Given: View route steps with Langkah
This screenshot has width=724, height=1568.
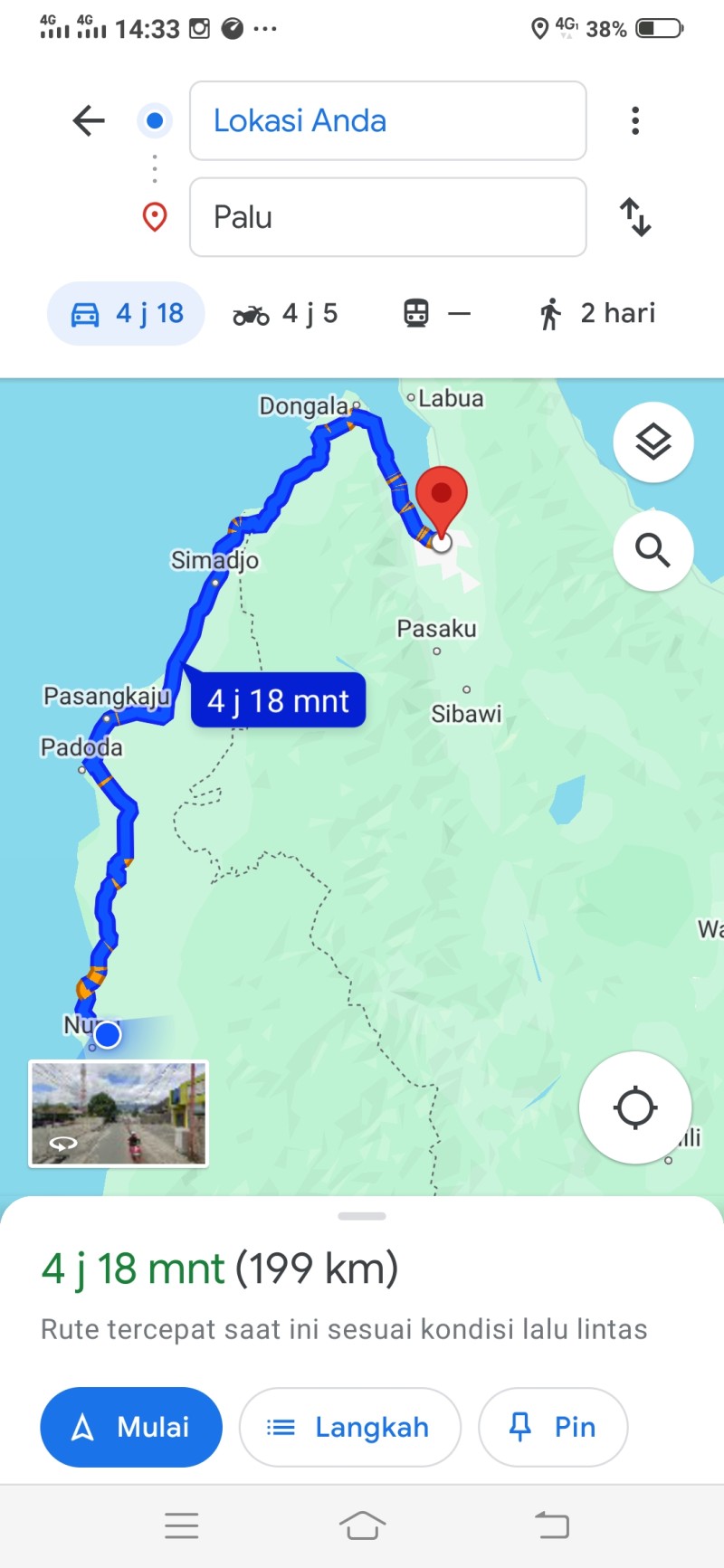Looking at the screenshot, I should pyautogui.click(x=350, y=1427).
